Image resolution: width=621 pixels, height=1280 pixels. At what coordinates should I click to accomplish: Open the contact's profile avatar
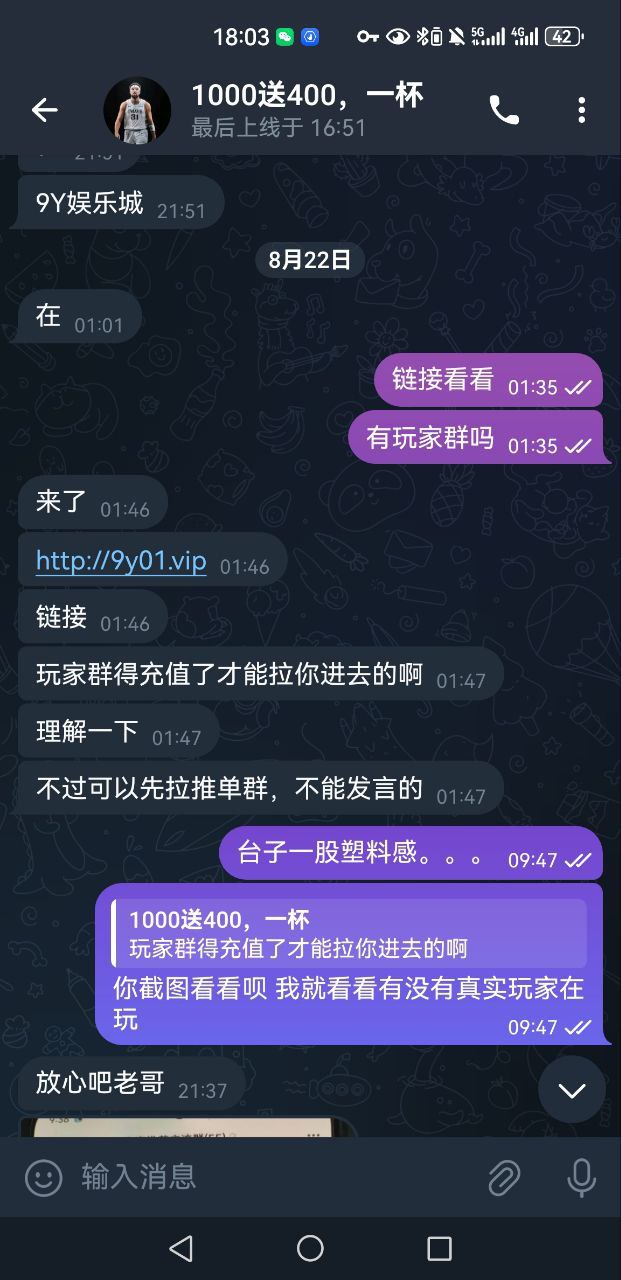tap(137, 110)
